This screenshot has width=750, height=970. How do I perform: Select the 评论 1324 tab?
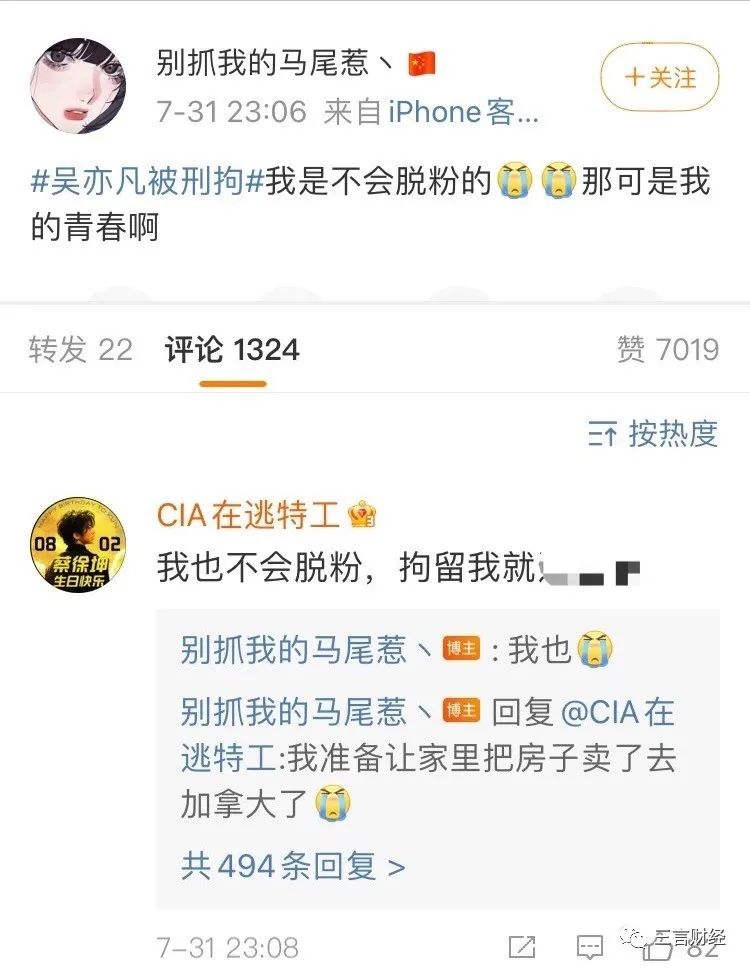(232, 349)
